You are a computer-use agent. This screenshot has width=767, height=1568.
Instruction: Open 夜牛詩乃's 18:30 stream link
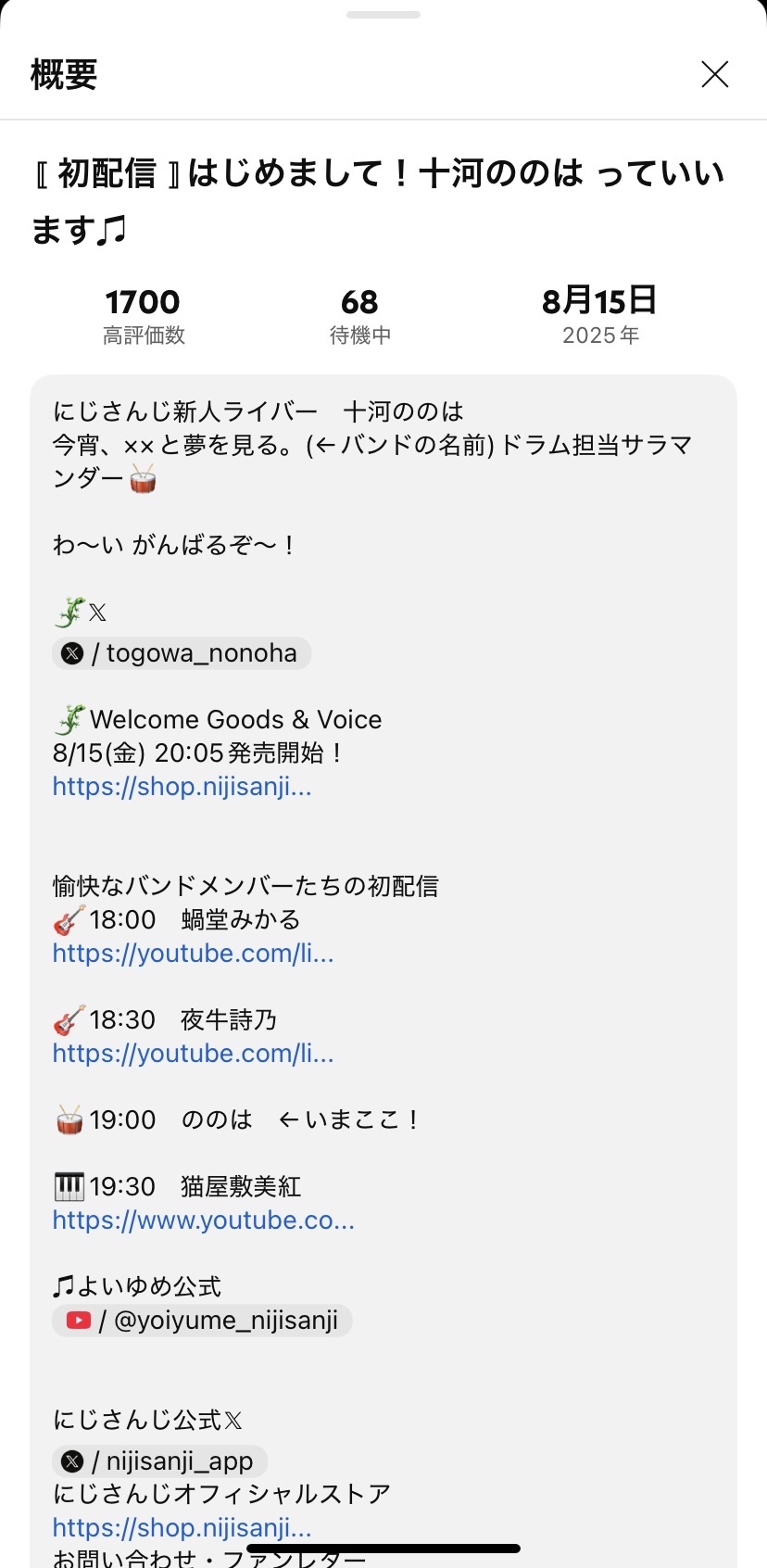(x=193, y=1054)
